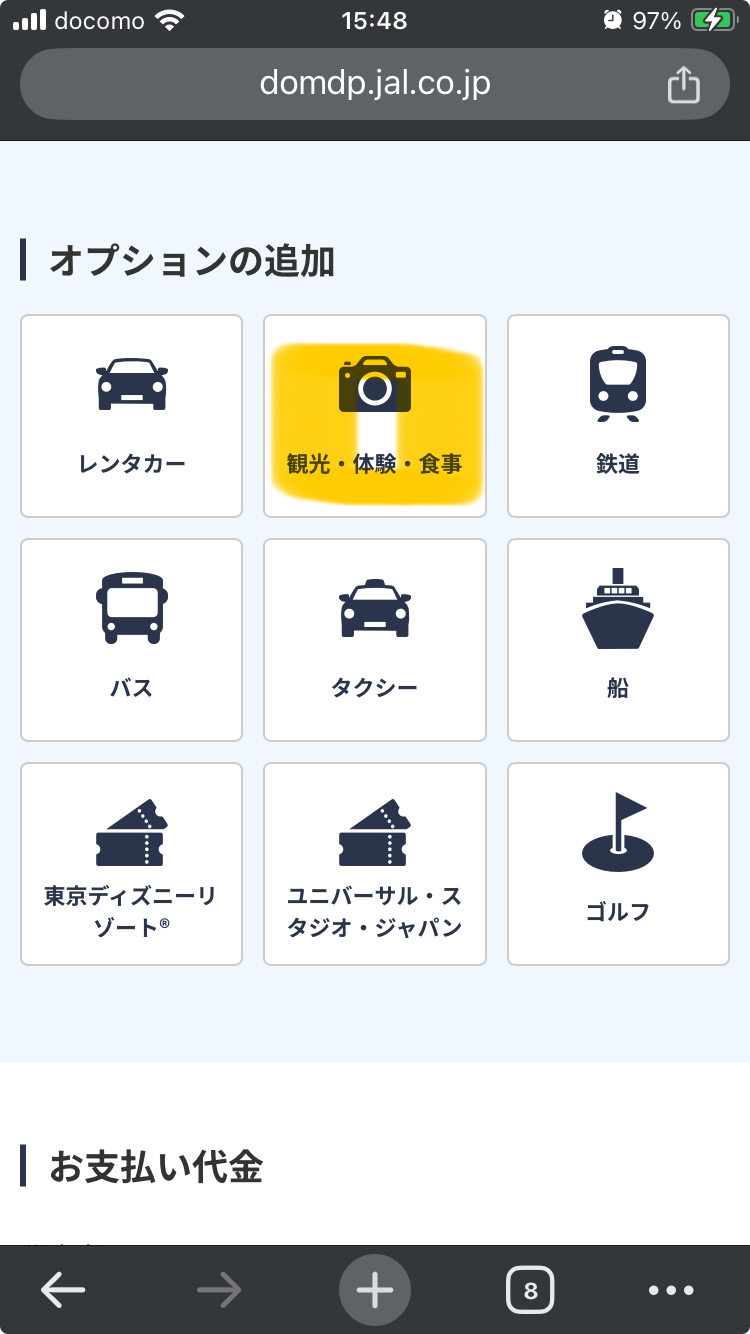
Task: Tap the domdp.jal.co.jp address bar
Action: [375, 84]
